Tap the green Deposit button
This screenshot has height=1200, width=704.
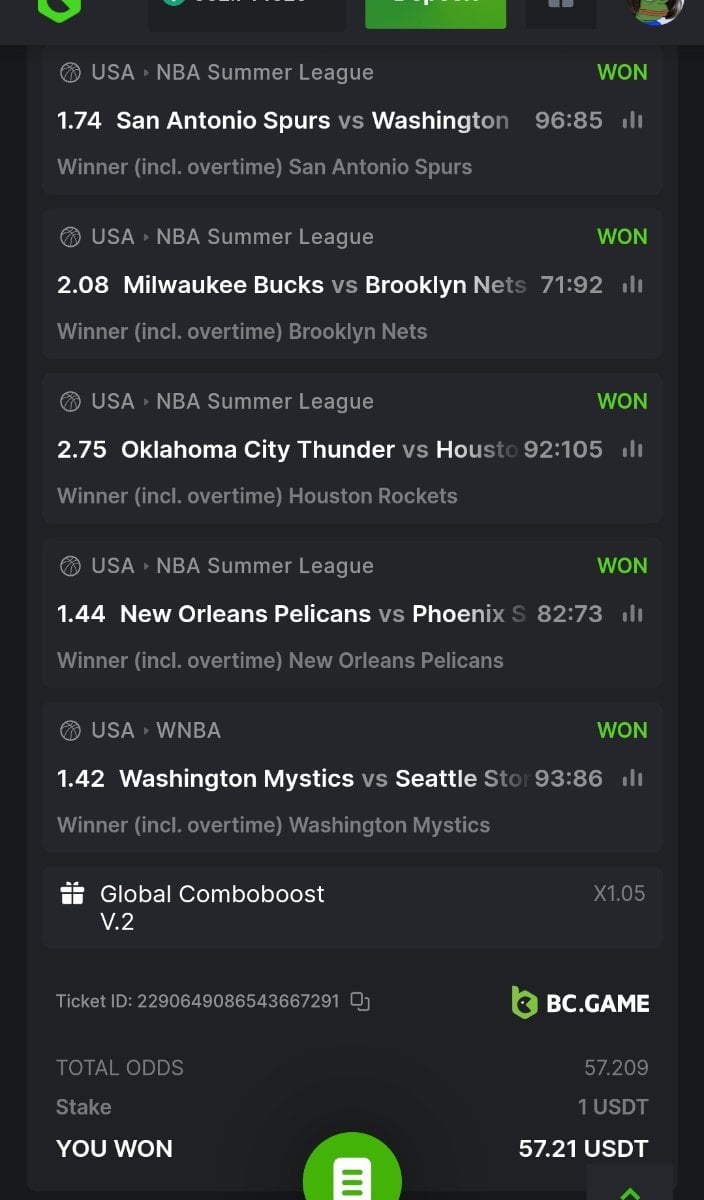point(435,8)
